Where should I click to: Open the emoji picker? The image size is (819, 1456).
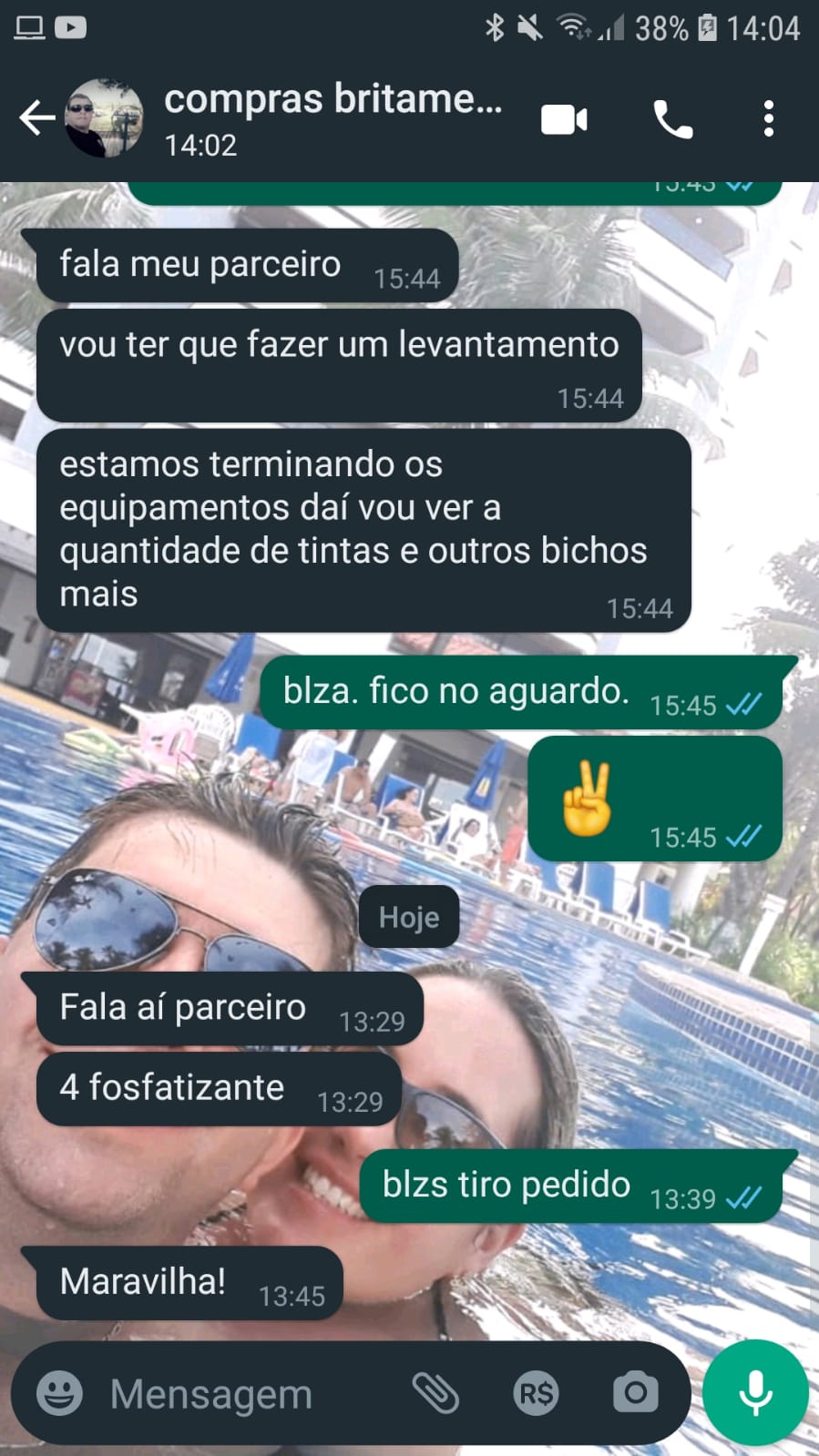click(60, 1393)
